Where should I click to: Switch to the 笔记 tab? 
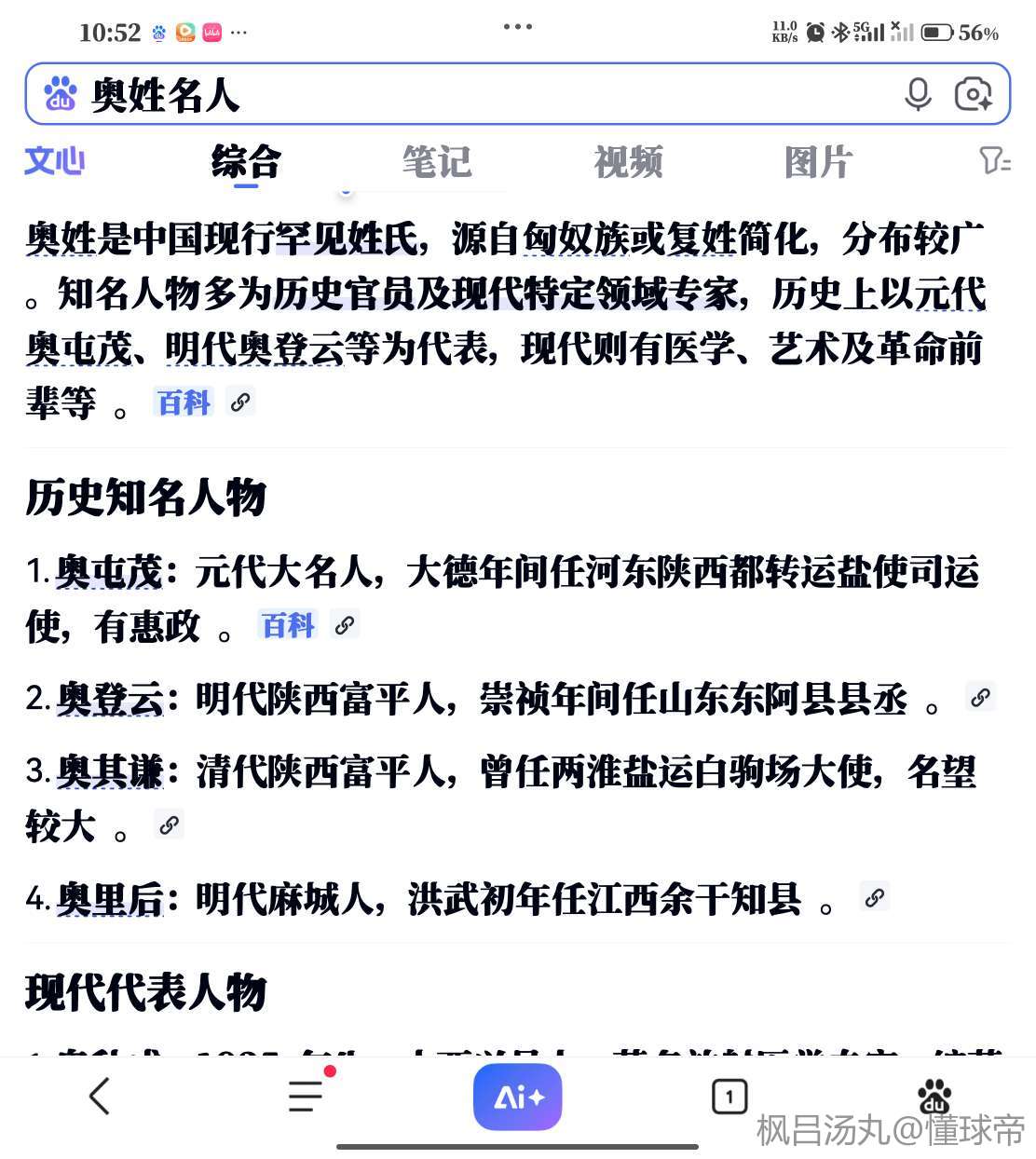437,161
